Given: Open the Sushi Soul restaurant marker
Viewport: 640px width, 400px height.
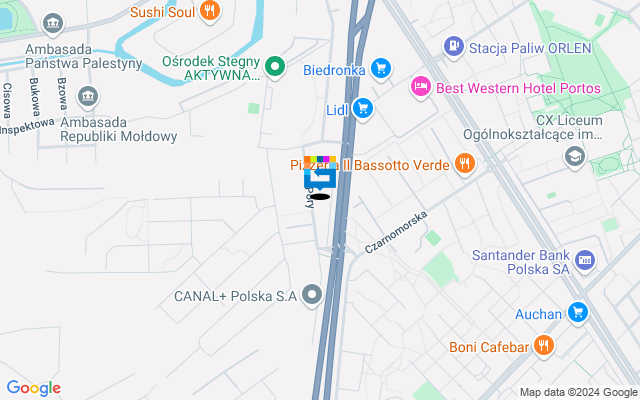Looking at the screenshot, I should click(x=209, y=11).
